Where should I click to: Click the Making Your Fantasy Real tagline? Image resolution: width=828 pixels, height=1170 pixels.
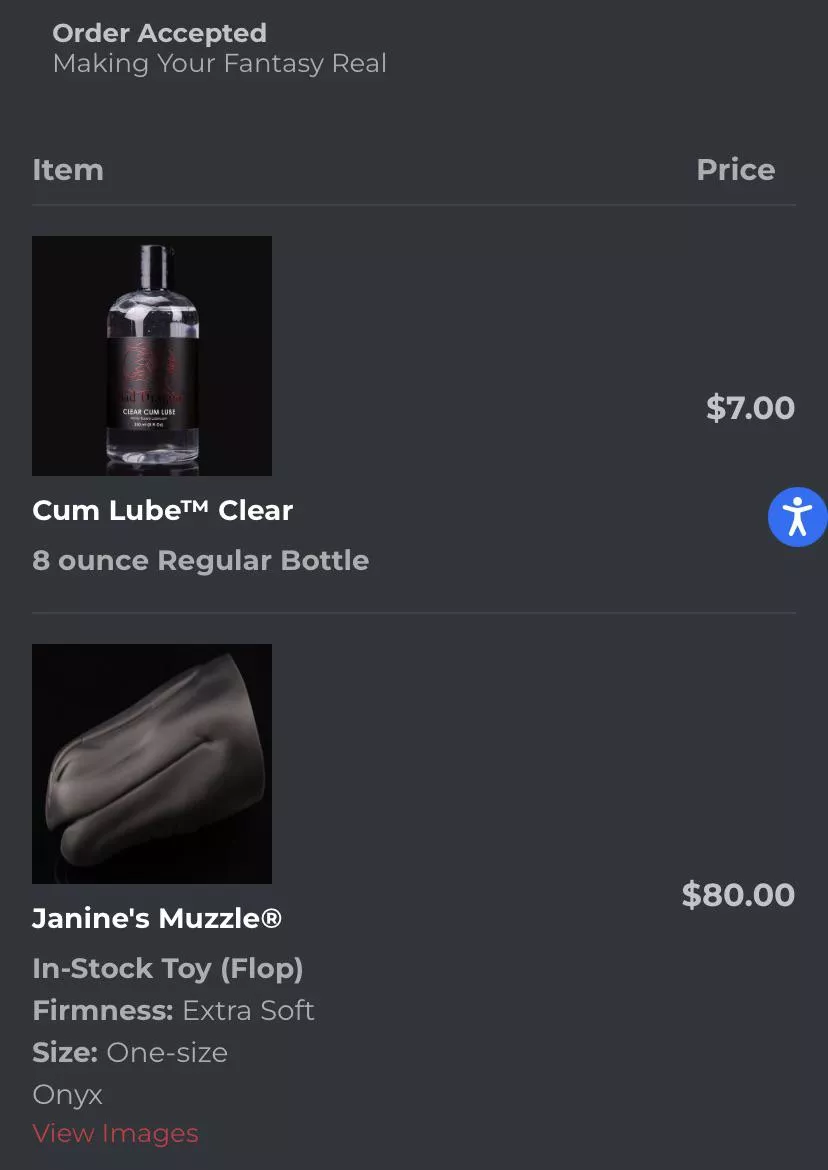220,63
